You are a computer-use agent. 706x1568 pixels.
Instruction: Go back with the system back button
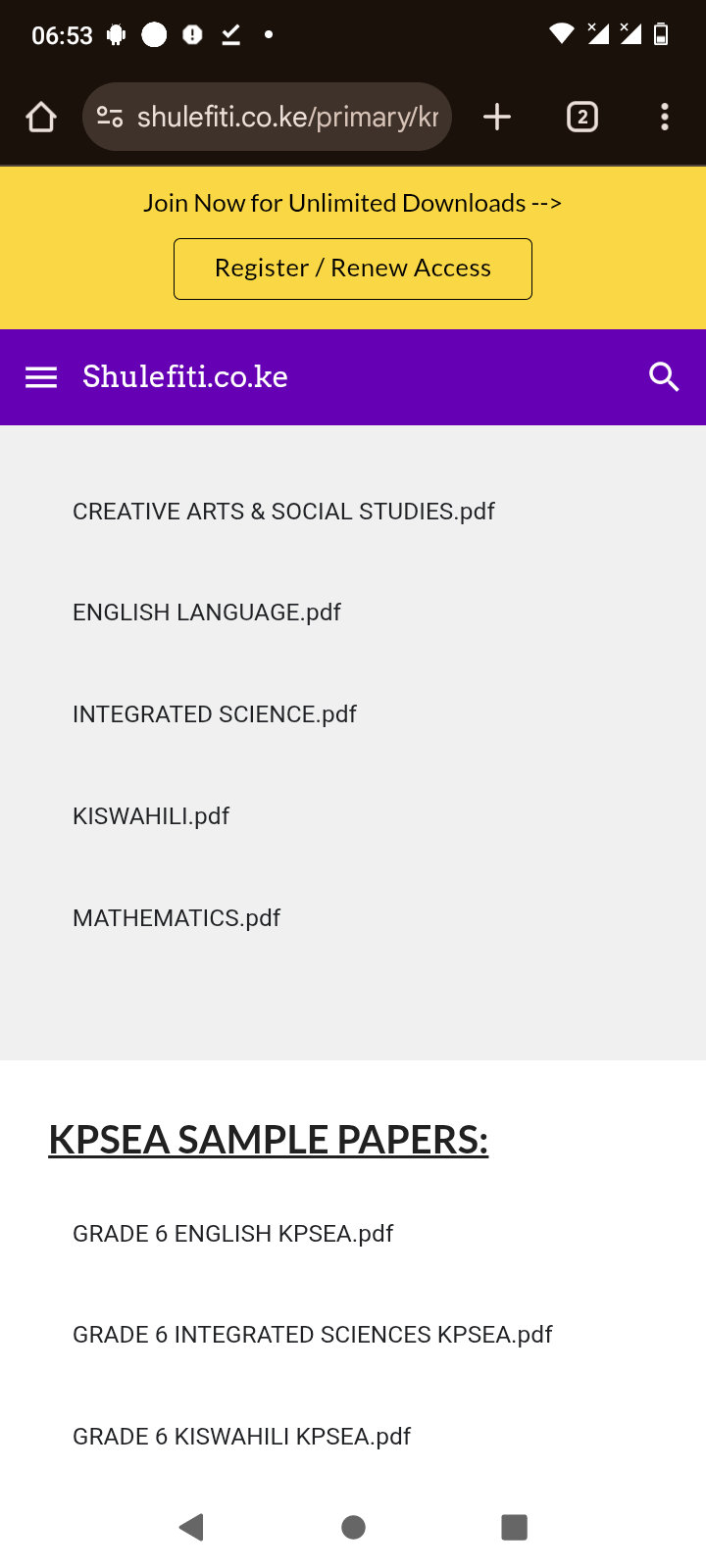tap(192, 1527)
